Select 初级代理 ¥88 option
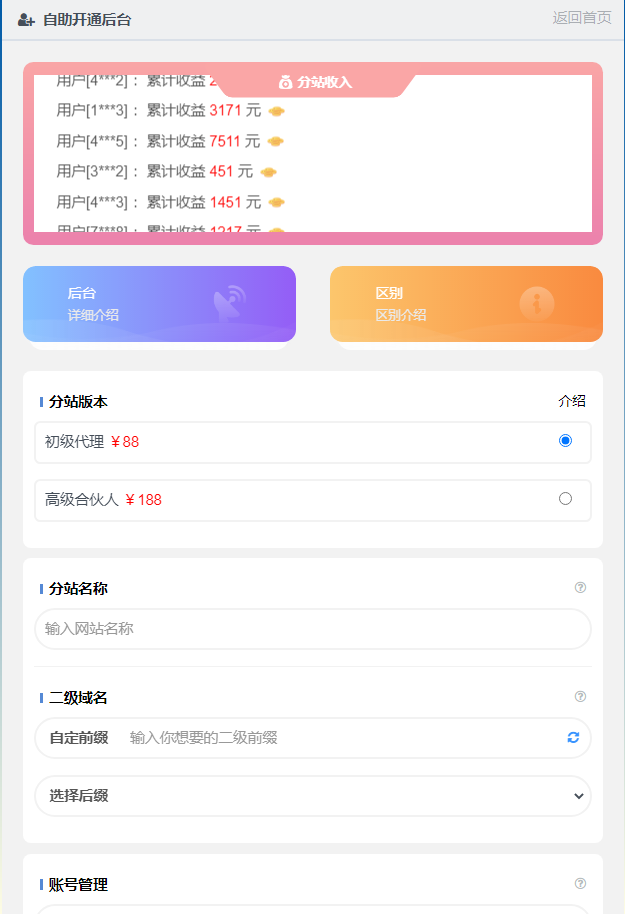The image size is (625, 914). tap(565, 441)
